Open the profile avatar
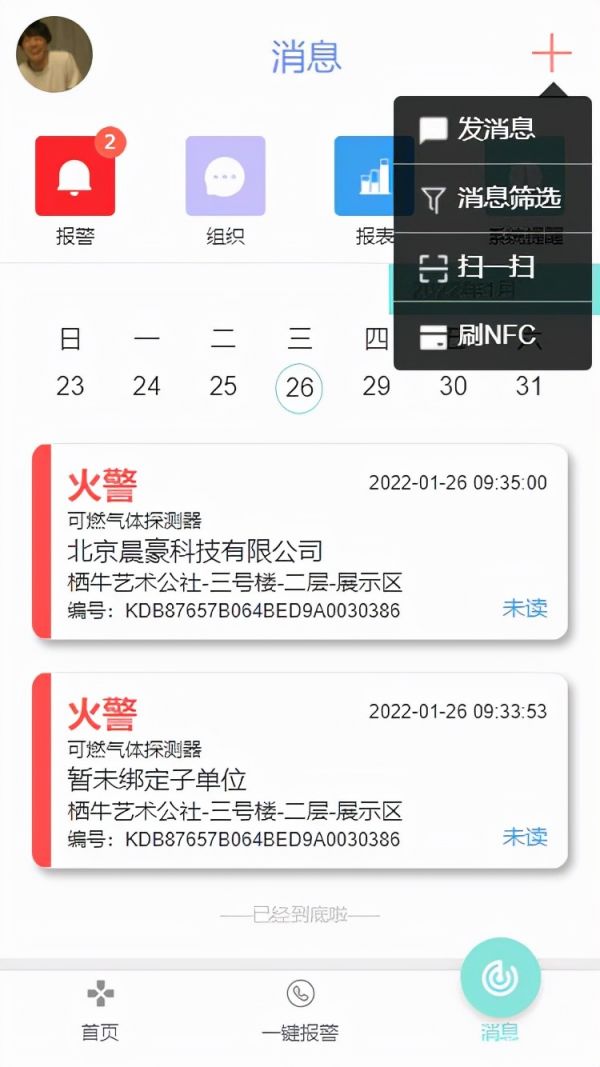The height and width of the screenshot is (1067, 600). coord(55,54)
